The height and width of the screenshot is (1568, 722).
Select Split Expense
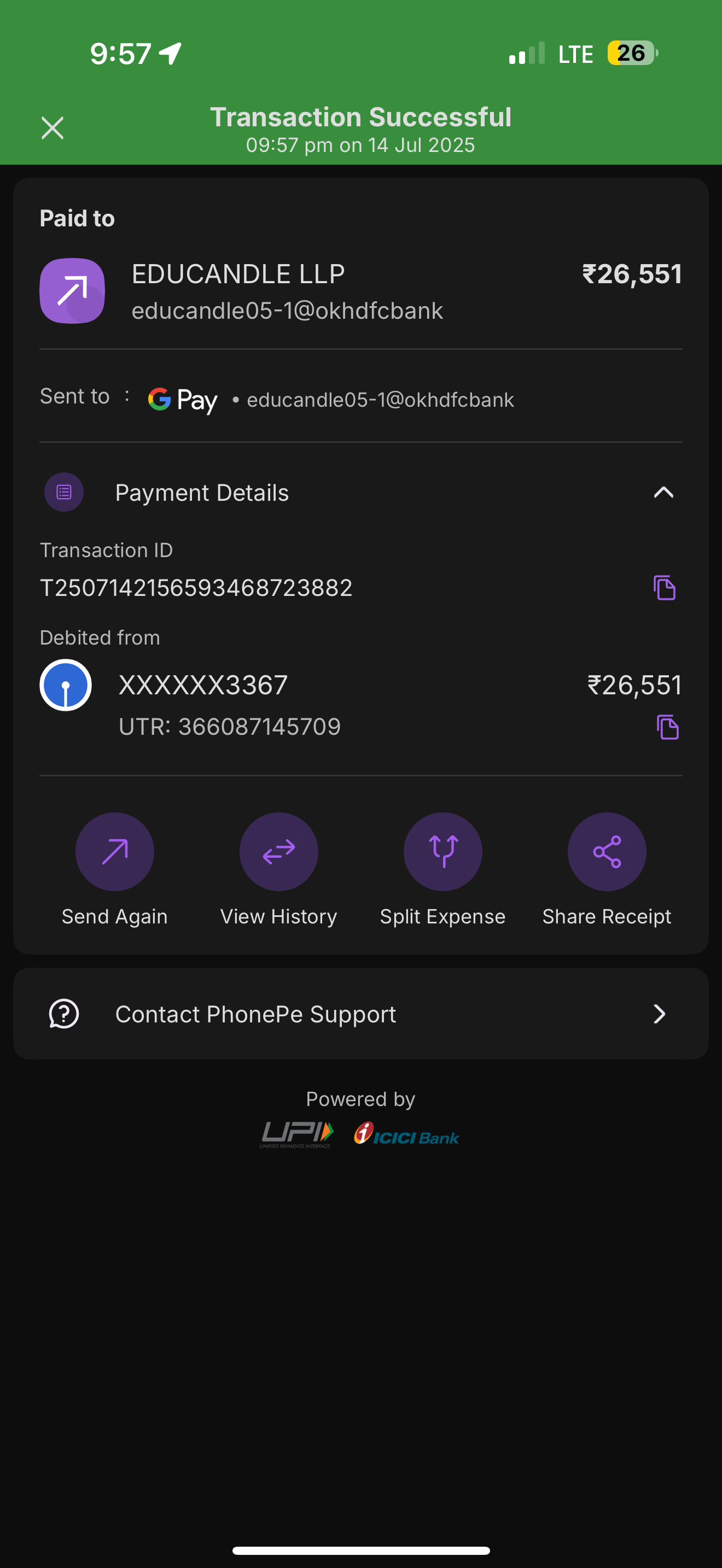coord(442,852)
